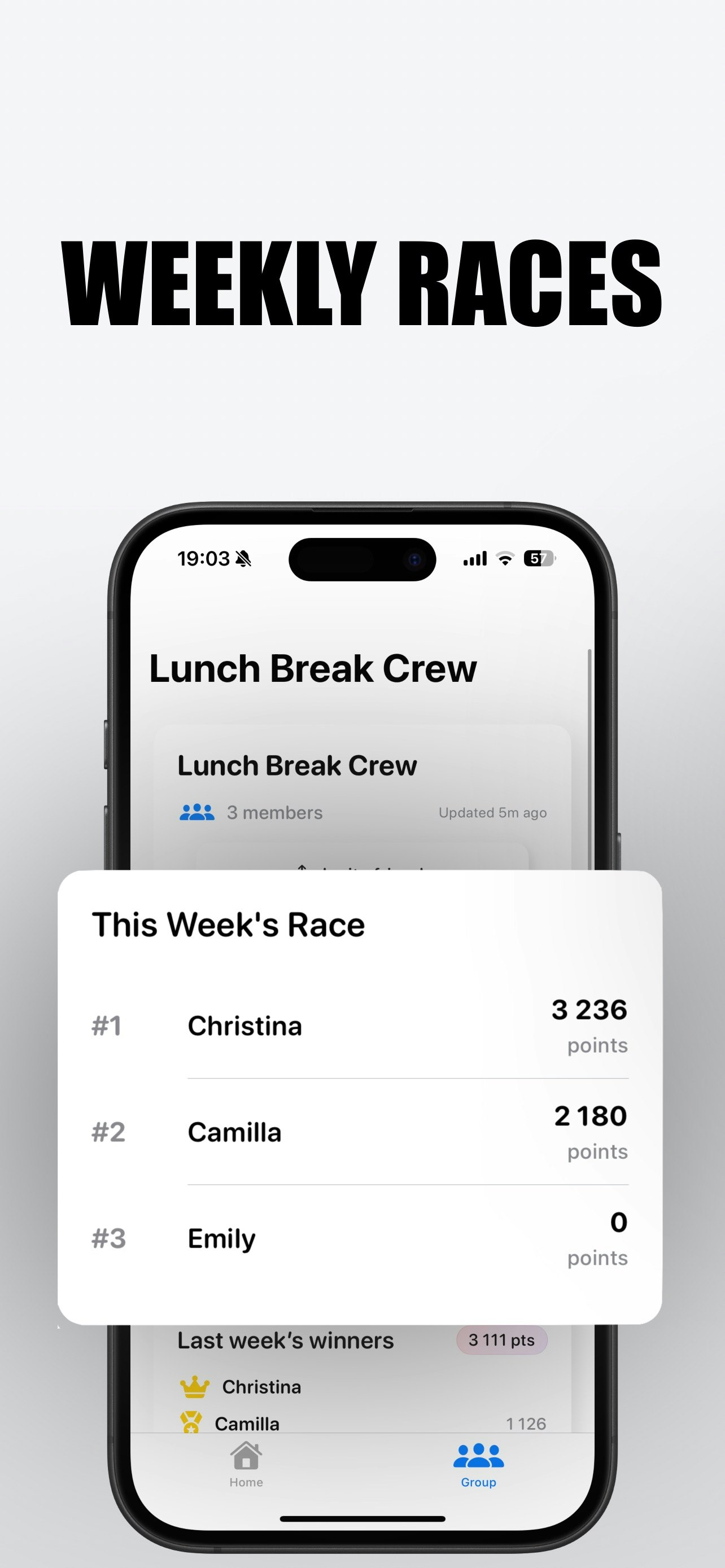Click Updated 5m ago to refresh
This screenshot has width=725, height=1568.
(x=492, y=812)
